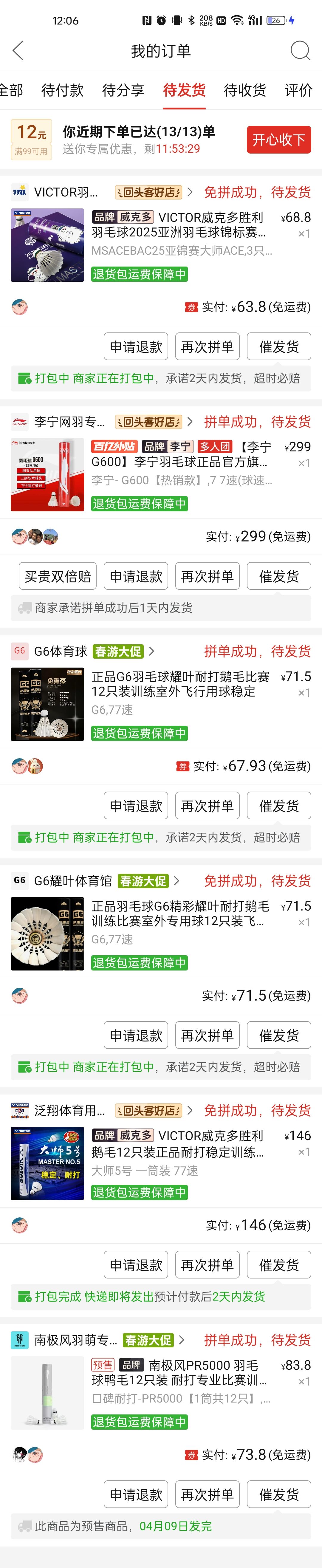The height and width of the screenshot is (1568, 322).
Task: Claim coupon with 开心收下 button
Action: 279,140
